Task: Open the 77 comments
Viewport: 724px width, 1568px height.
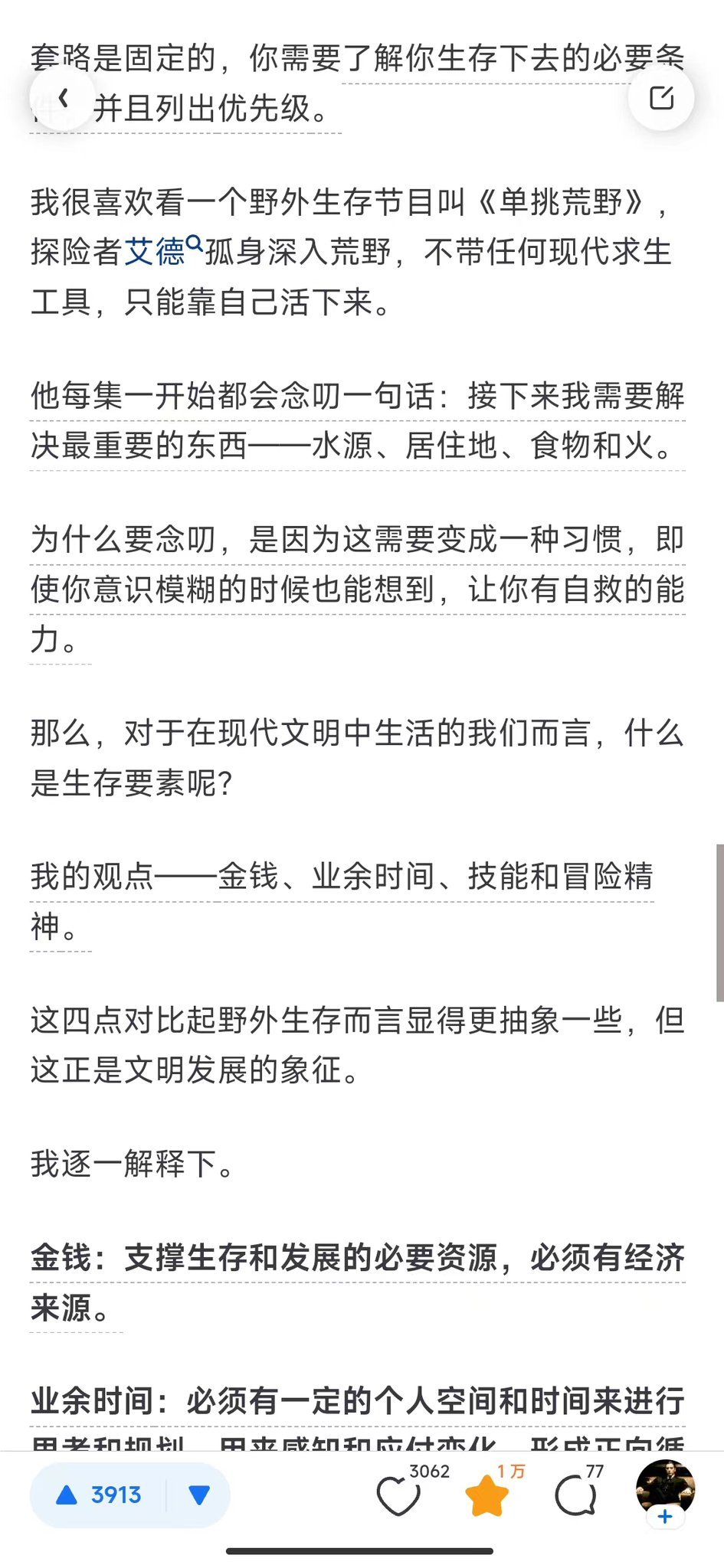Action: 576,1497
